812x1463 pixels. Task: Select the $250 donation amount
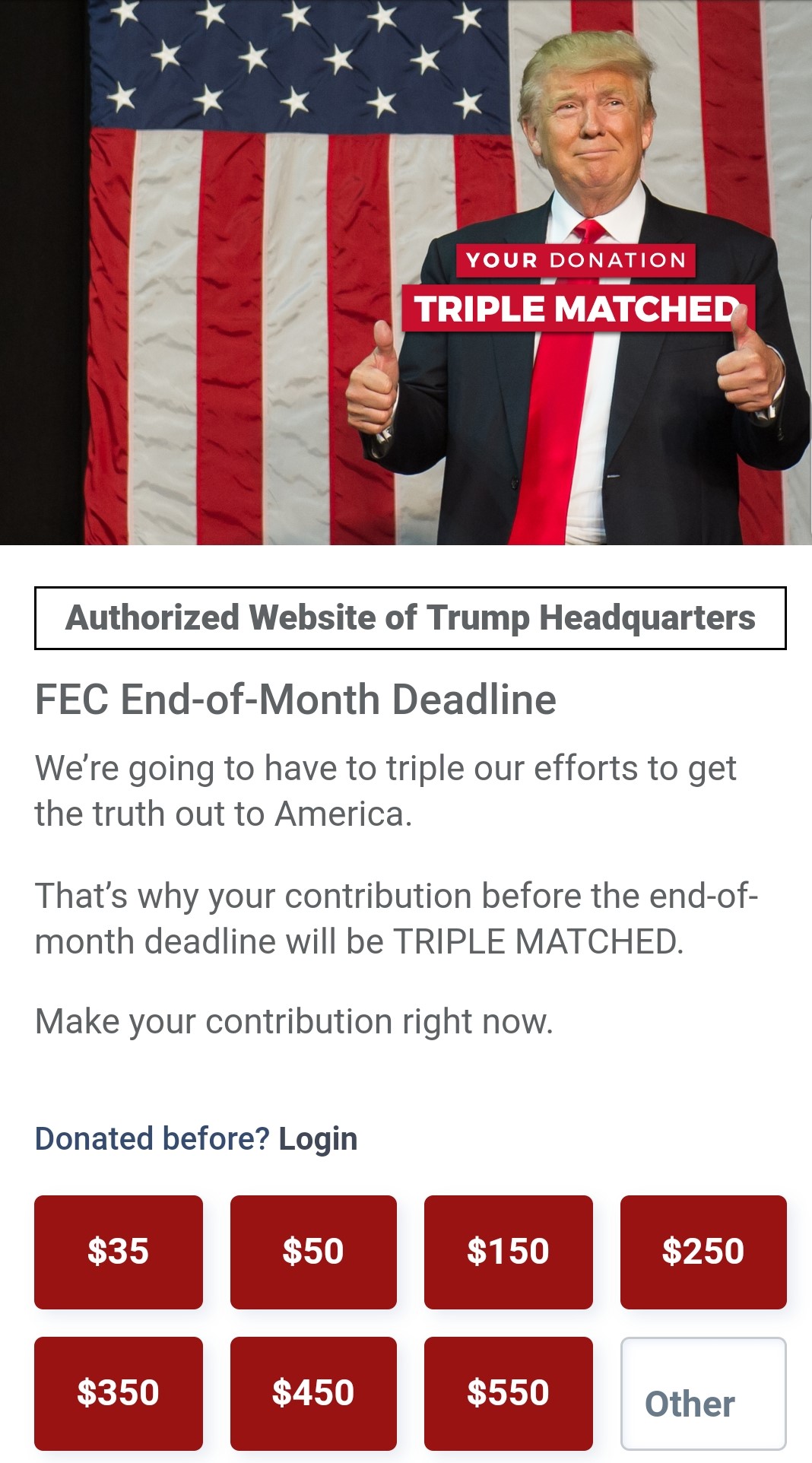[703, 1253]
